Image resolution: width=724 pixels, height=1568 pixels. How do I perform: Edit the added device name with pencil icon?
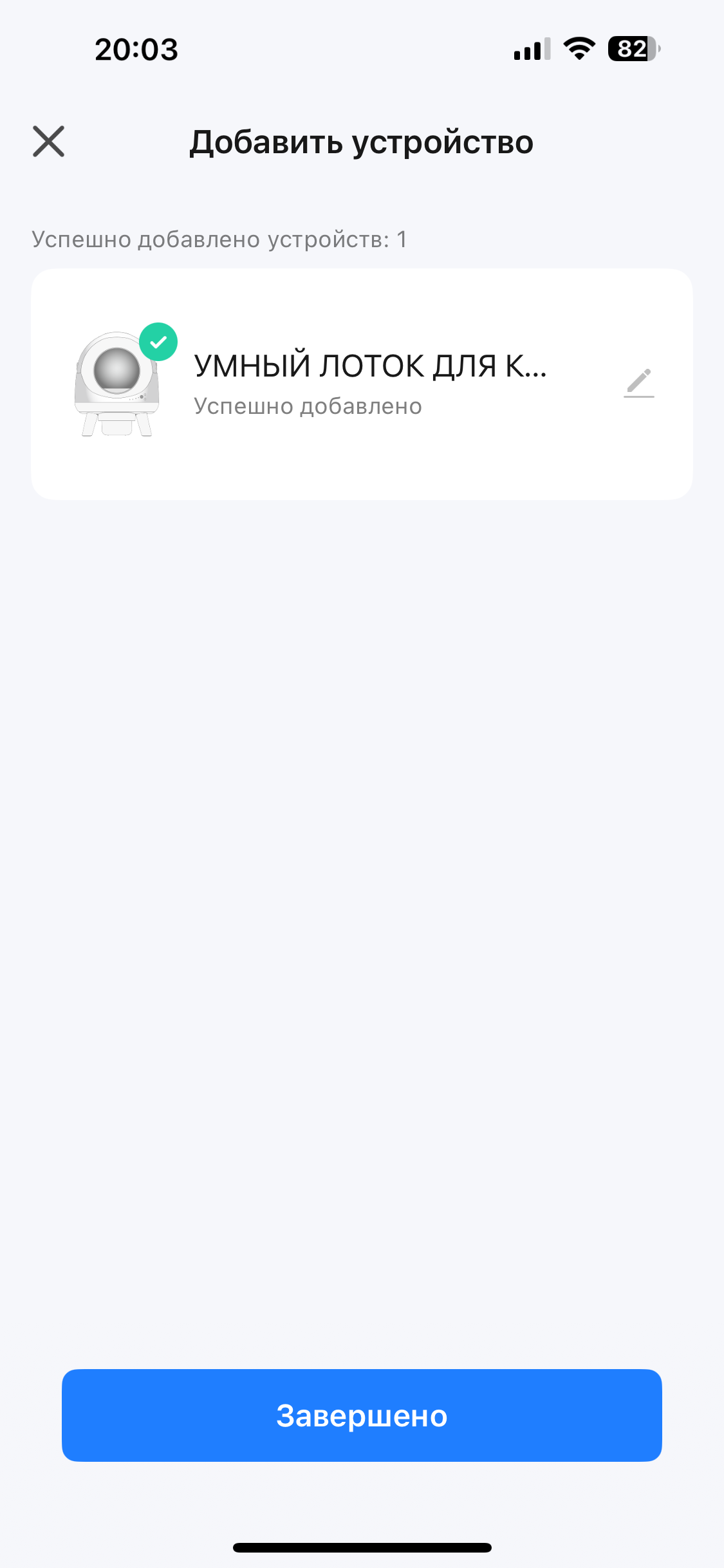pos(639,383)
